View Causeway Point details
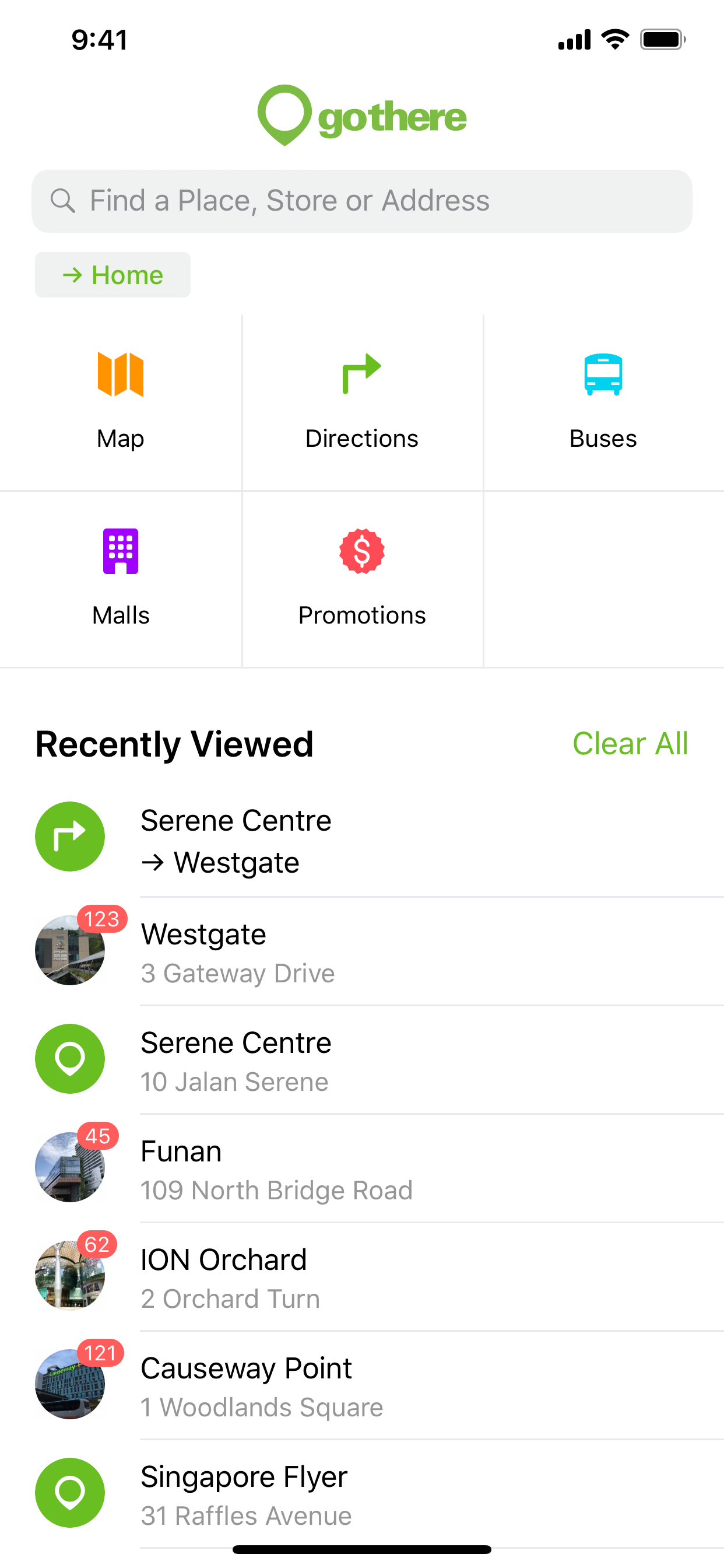 362,1385
